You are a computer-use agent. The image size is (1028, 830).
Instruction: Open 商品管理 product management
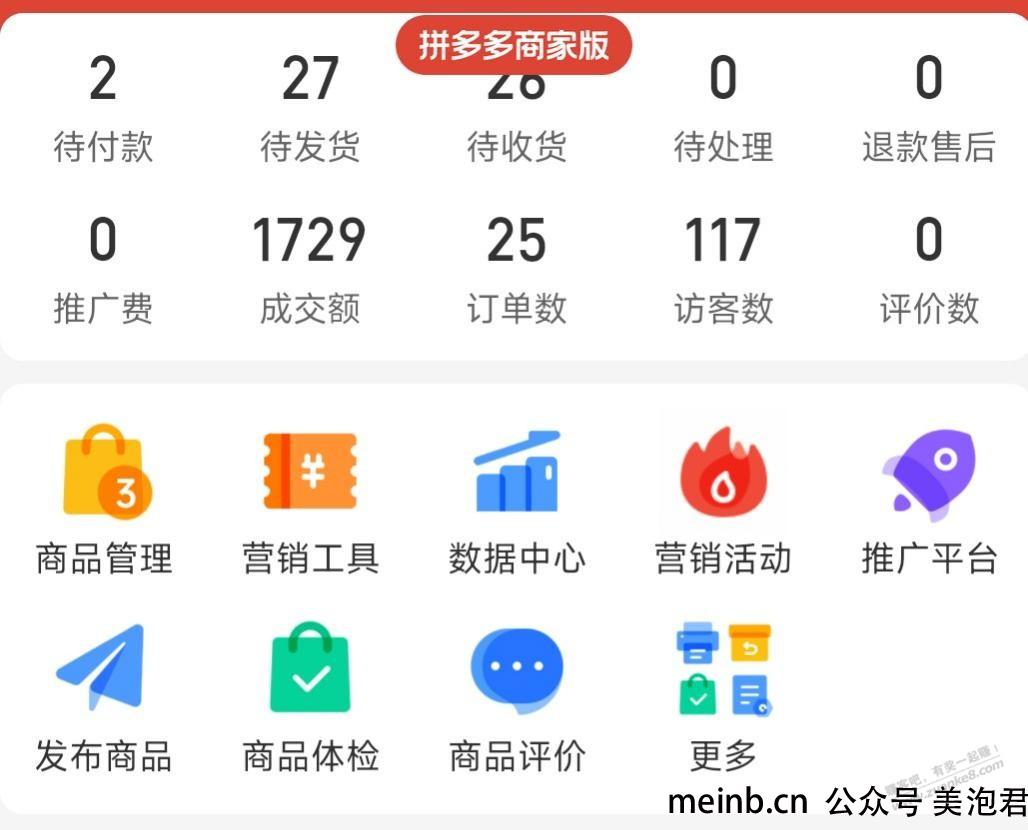[104, 500]
